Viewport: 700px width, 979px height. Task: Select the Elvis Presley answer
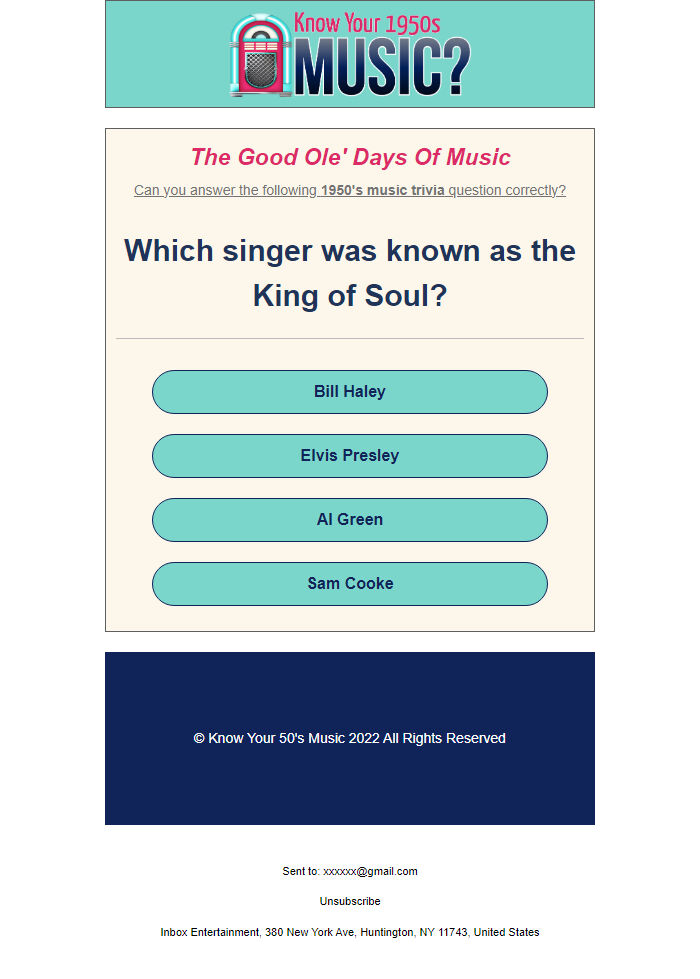(349, 456)
